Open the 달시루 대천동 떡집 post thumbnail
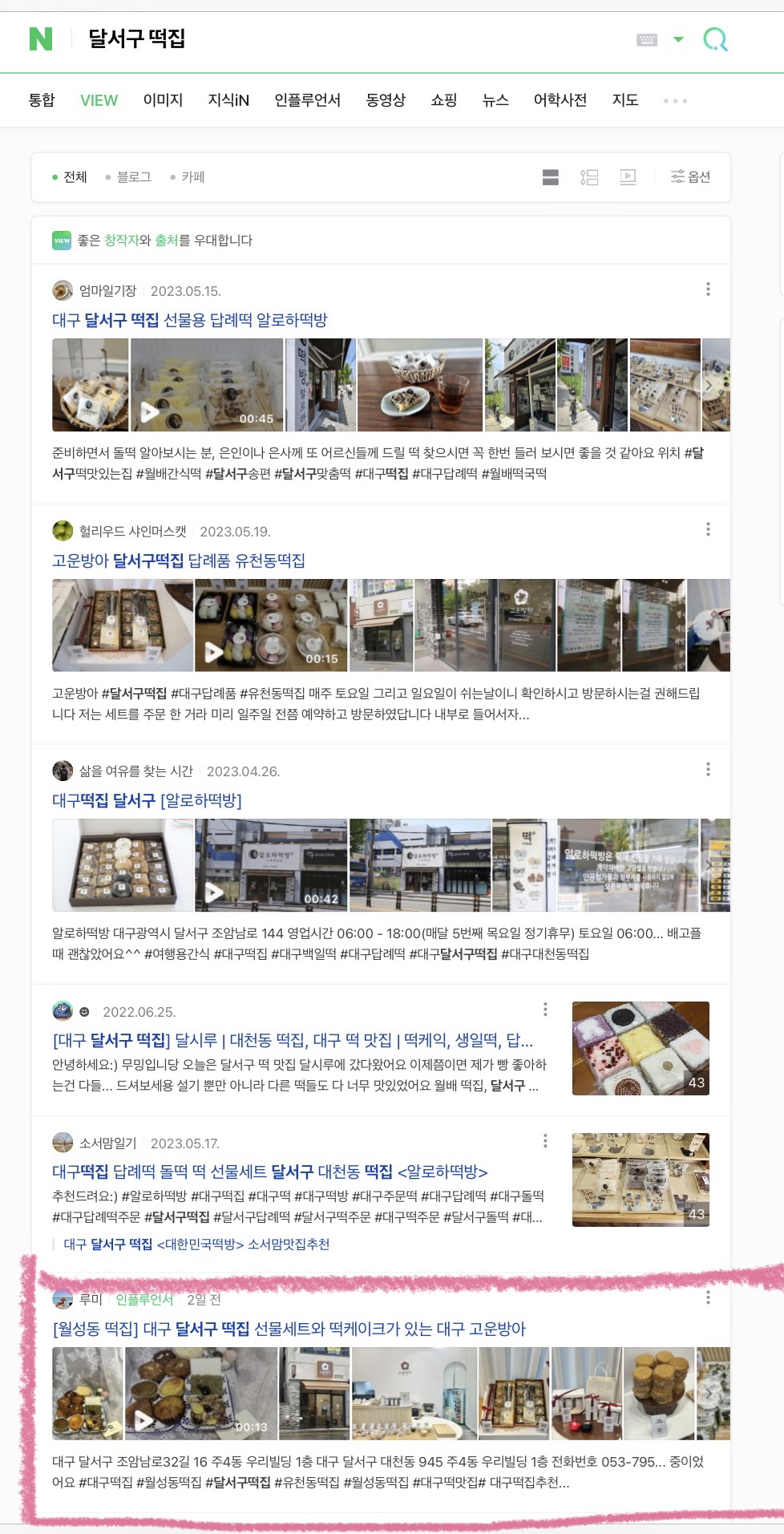 click(x=641, y=1049)
